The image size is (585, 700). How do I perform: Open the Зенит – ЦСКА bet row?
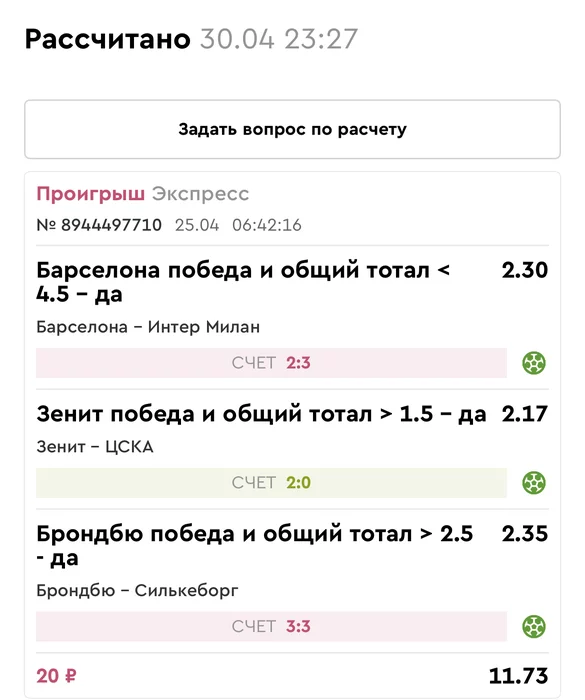tap(292, 449)
